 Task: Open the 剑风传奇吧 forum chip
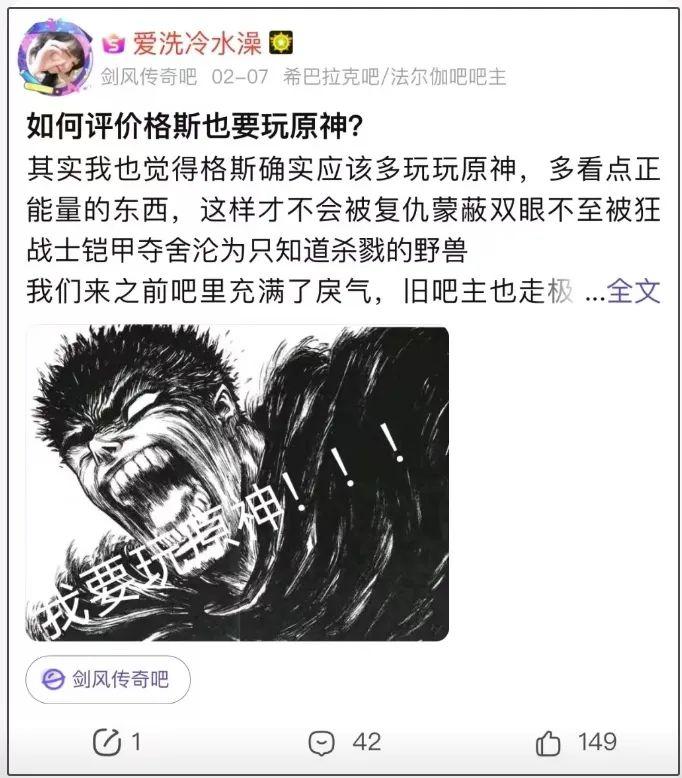point(108,680)
